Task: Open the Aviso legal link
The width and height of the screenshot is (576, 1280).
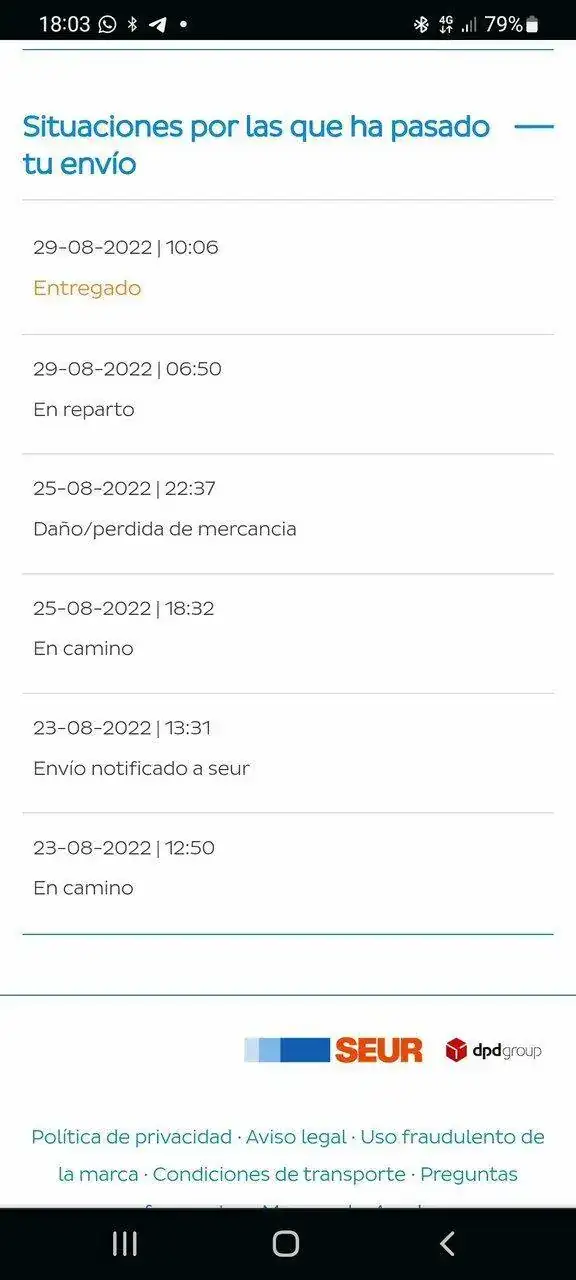Action: (x=296, y=1137)
